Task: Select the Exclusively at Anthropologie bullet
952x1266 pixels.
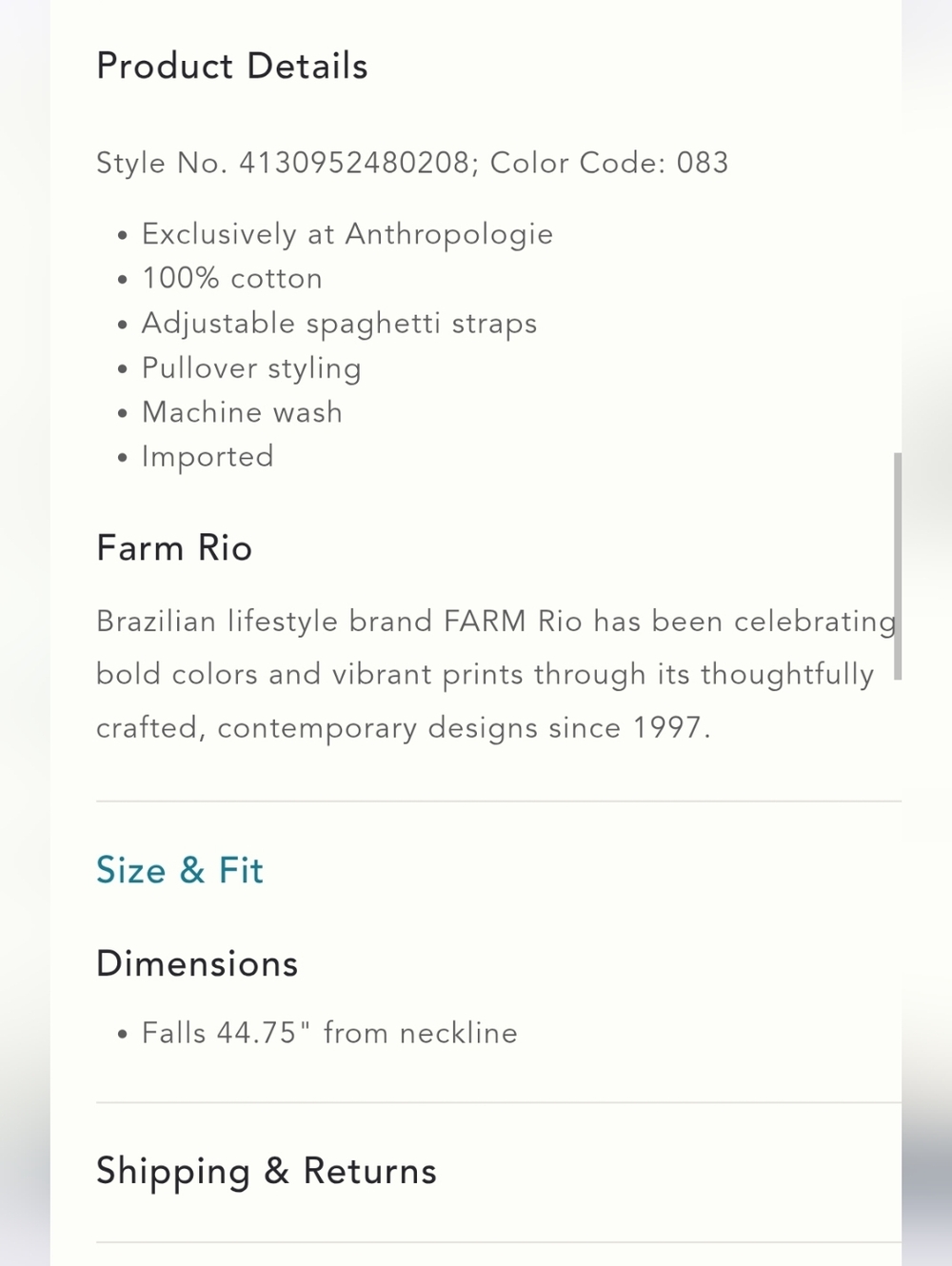Action: 347,233
